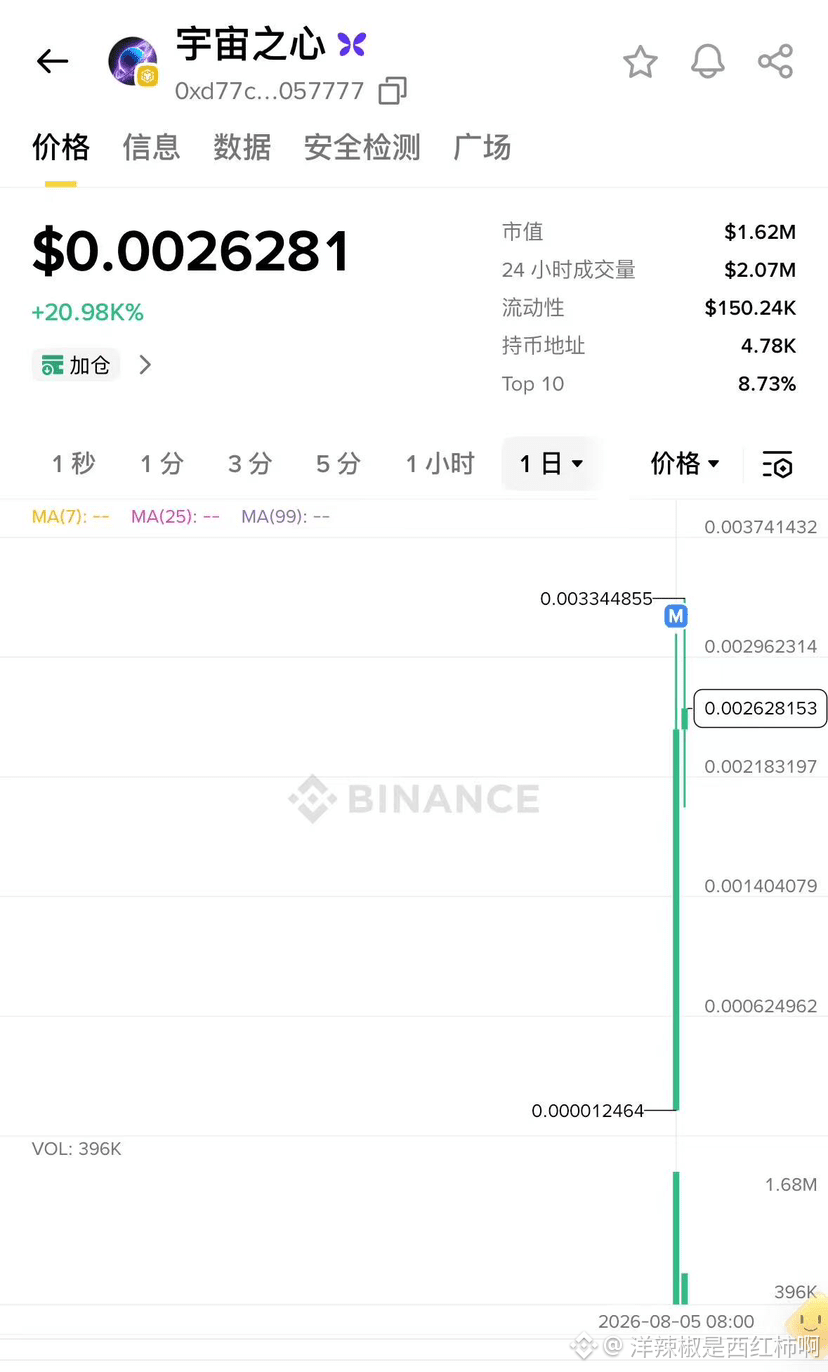
Task: Open the 价格 chart type dropdown
Action: coord(686,463)
